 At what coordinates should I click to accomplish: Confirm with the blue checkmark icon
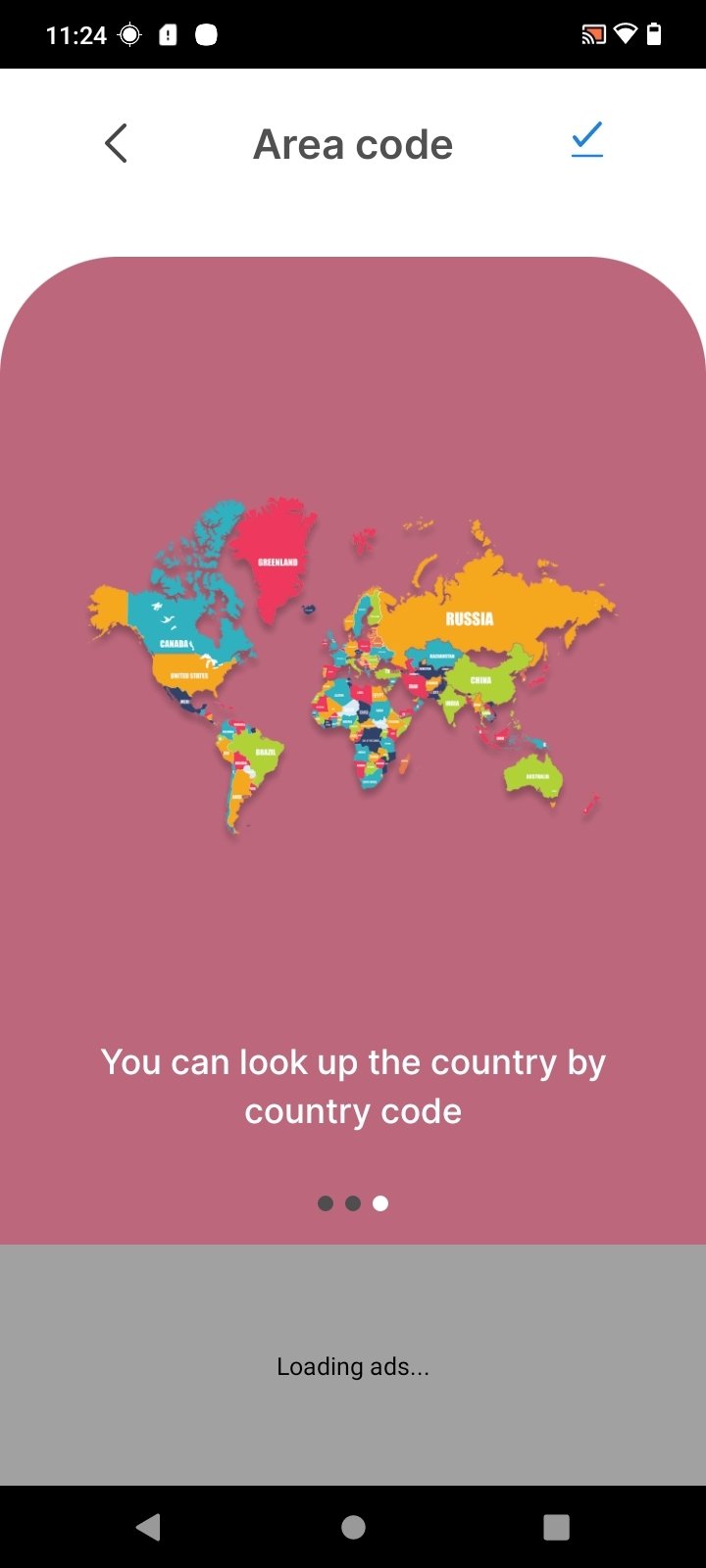tap(587, 140)
